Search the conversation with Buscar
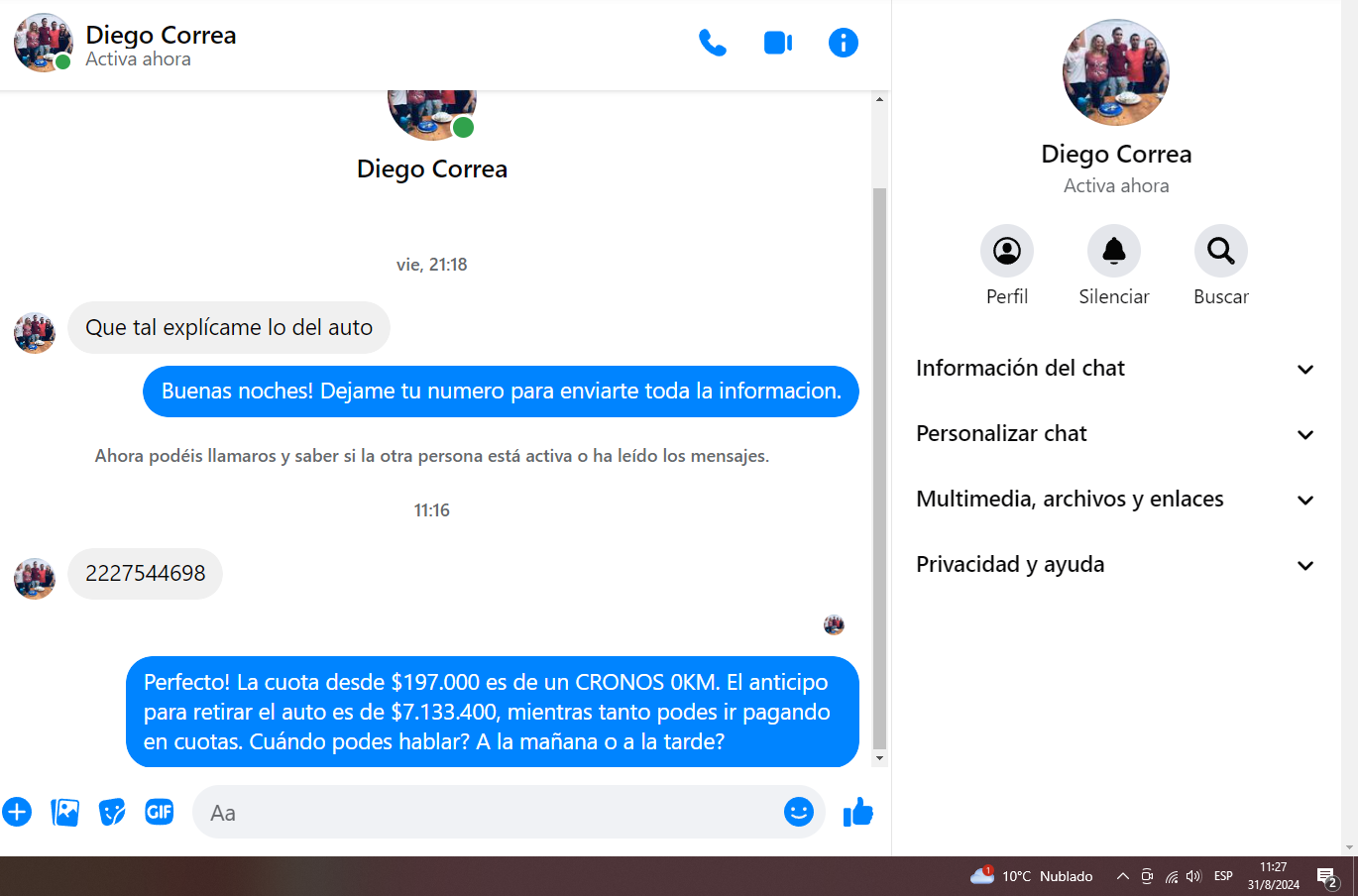Viewport: 1358px width, 896px height. click(1220, 252)
